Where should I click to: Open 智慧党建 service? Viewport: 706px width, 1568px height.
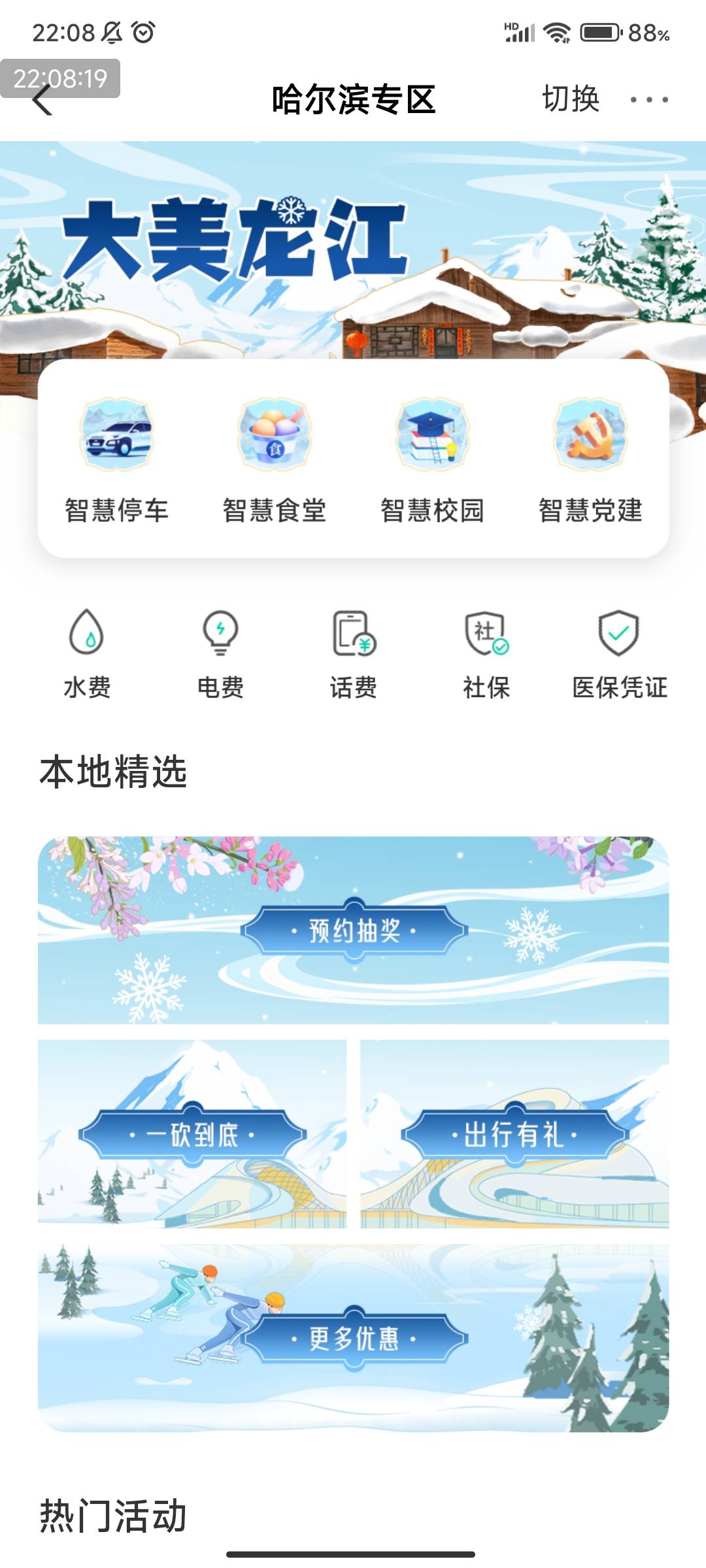click(590, 461)
